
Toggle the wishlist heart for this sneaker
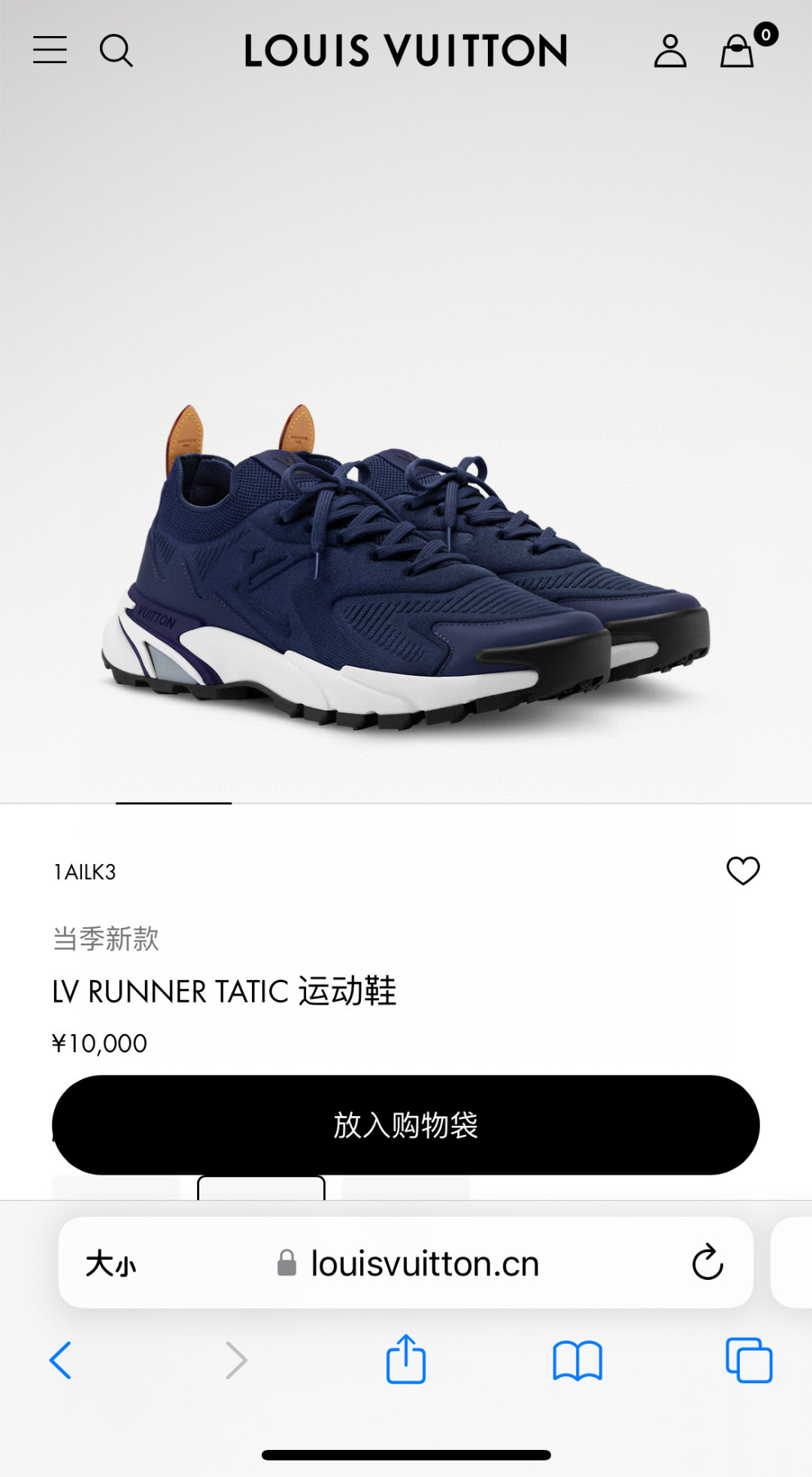744,870
